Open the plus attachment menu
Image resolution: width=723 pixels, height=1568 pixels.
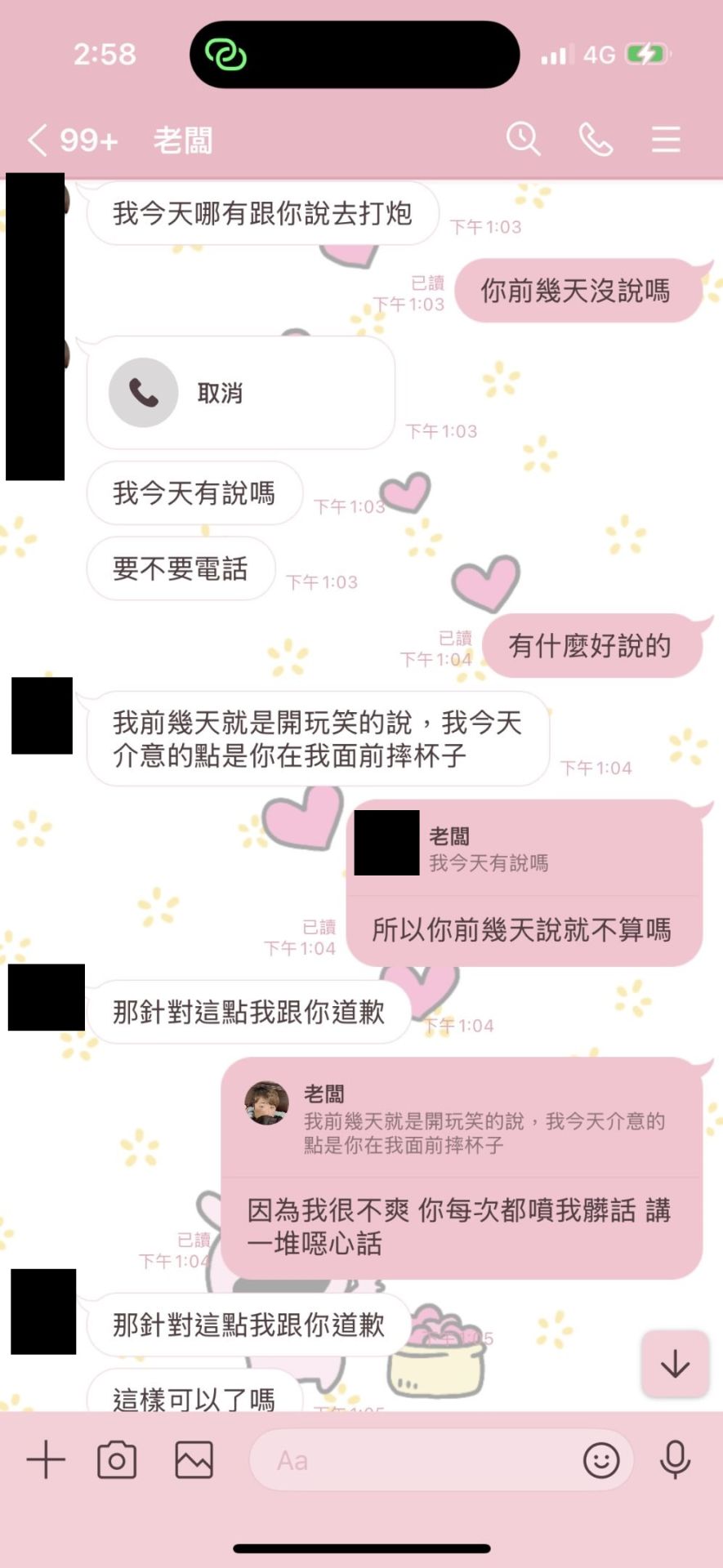pyautogui.click(x=46, y=1459)
